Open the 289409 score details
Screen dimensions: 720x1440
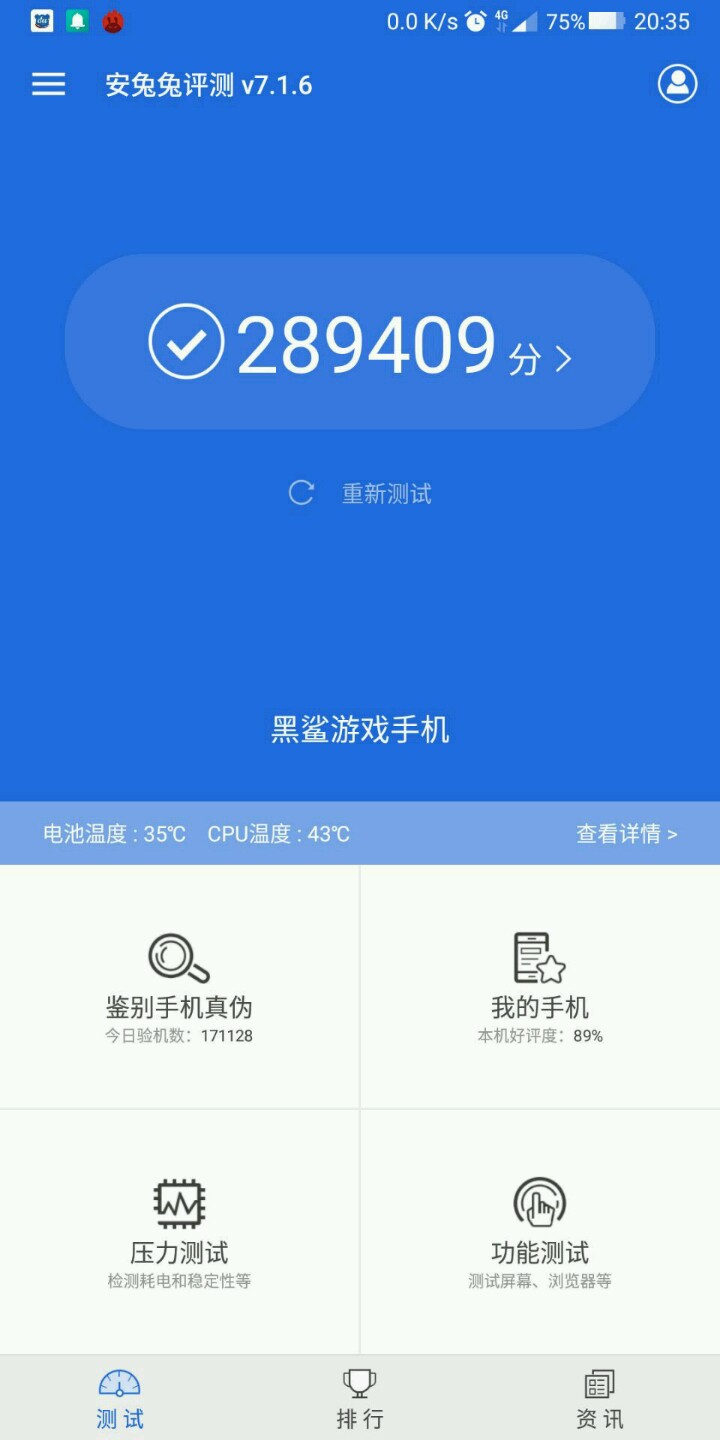pos(360,343)
